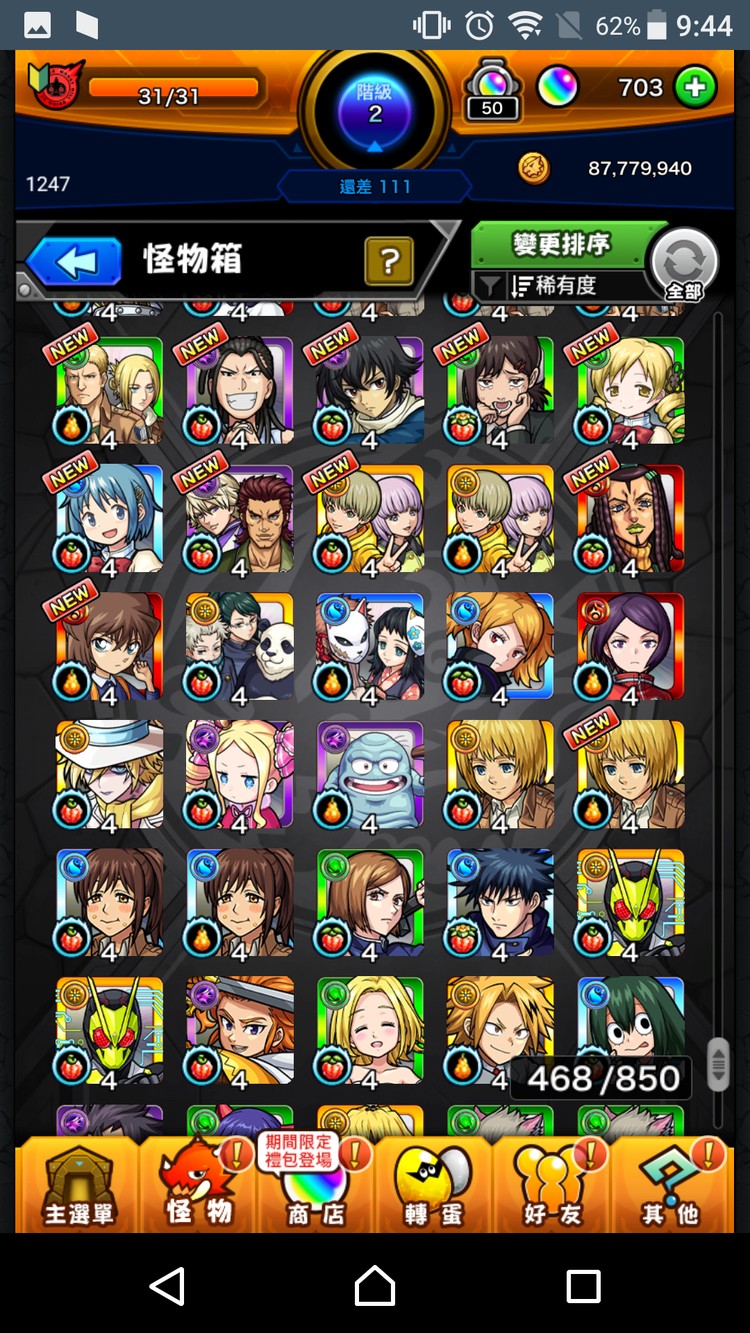Image resolution: width=750 pixels, height=1333 pixels.
Task: Select the fox mask monster
Action: point(370,646)
